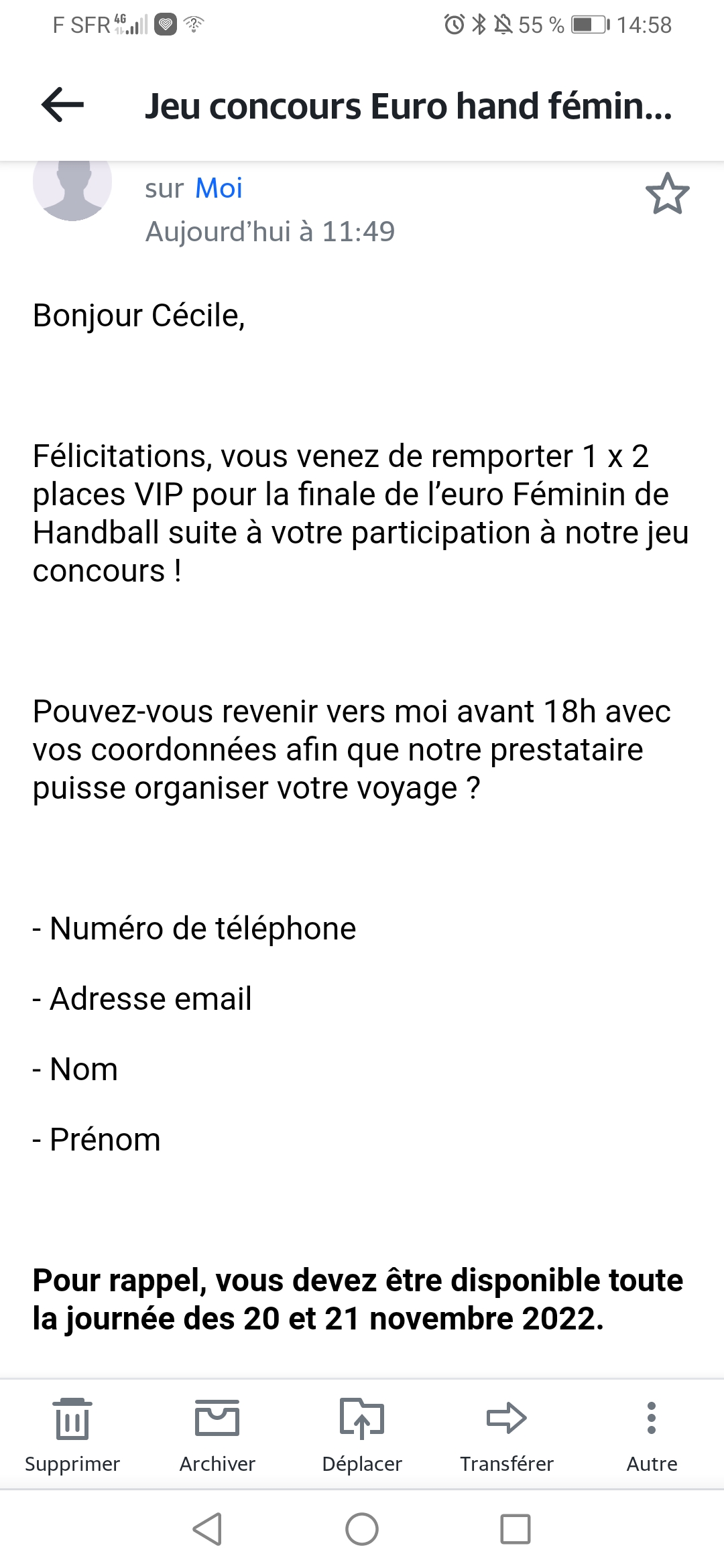This screenshot has height=1568, width=724.
Task: Tap the sender avatar picture
Action: point(72,188)
